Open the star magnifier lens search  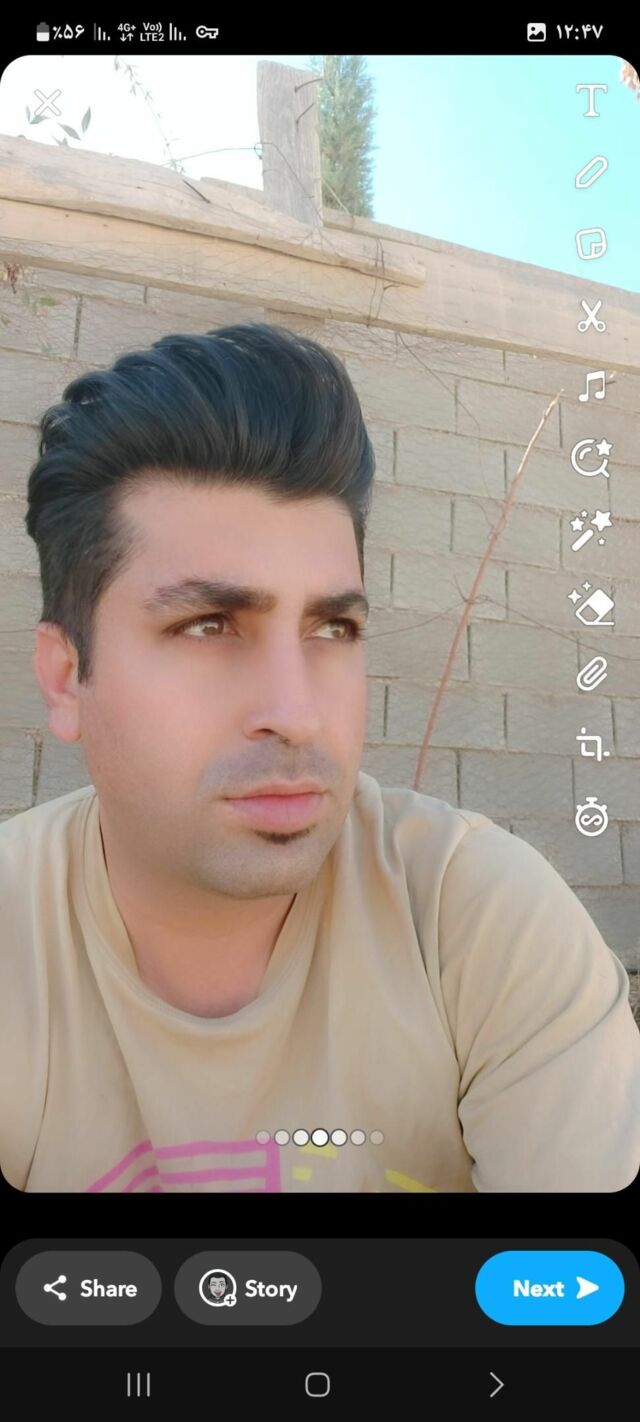(591, 458)
